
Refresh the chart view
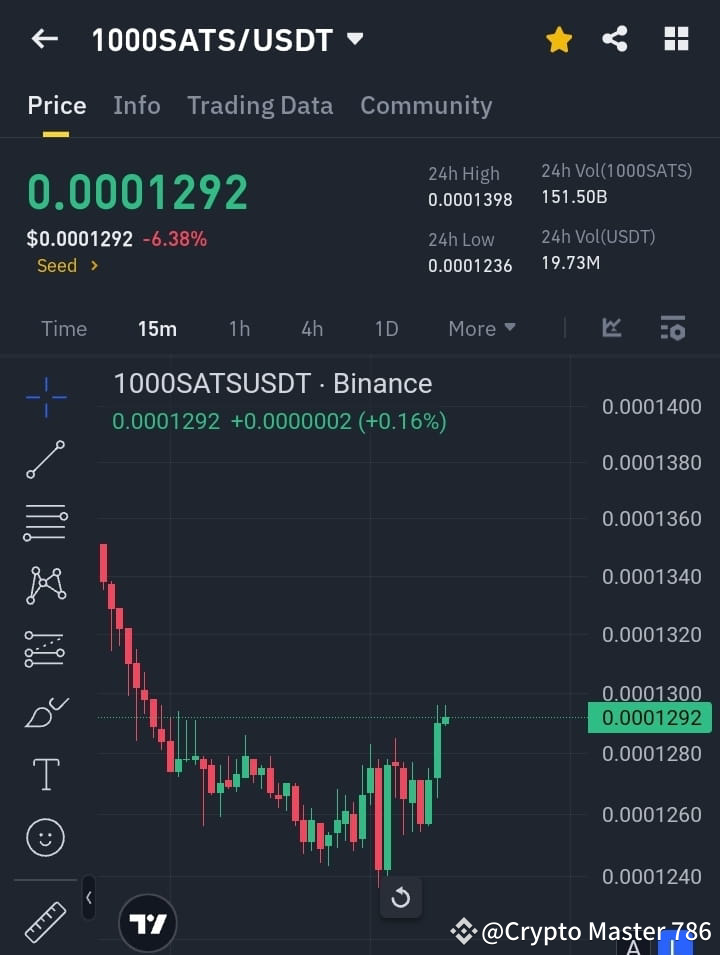(401, 898)
